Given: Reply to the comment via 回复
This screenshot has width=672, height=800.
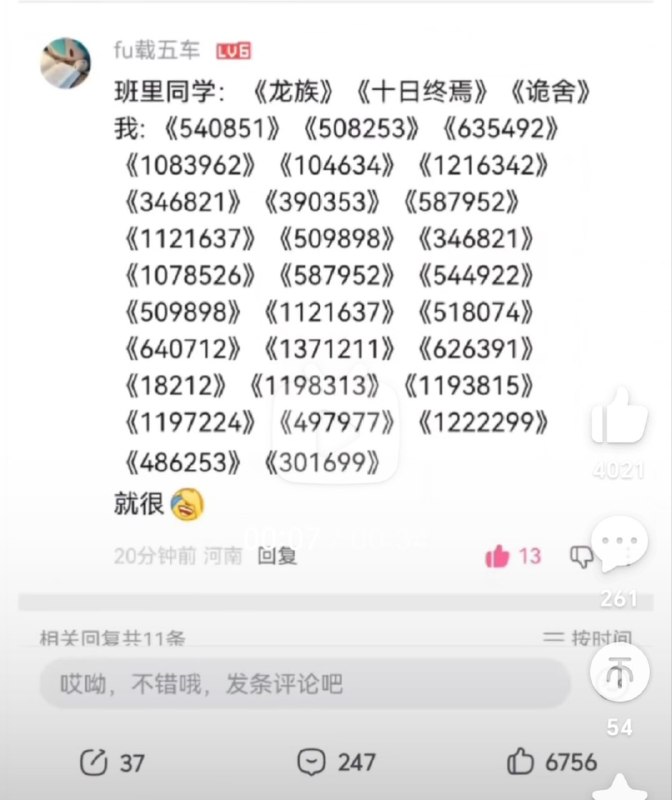Looking at the screenshot, I should [277, 556].
